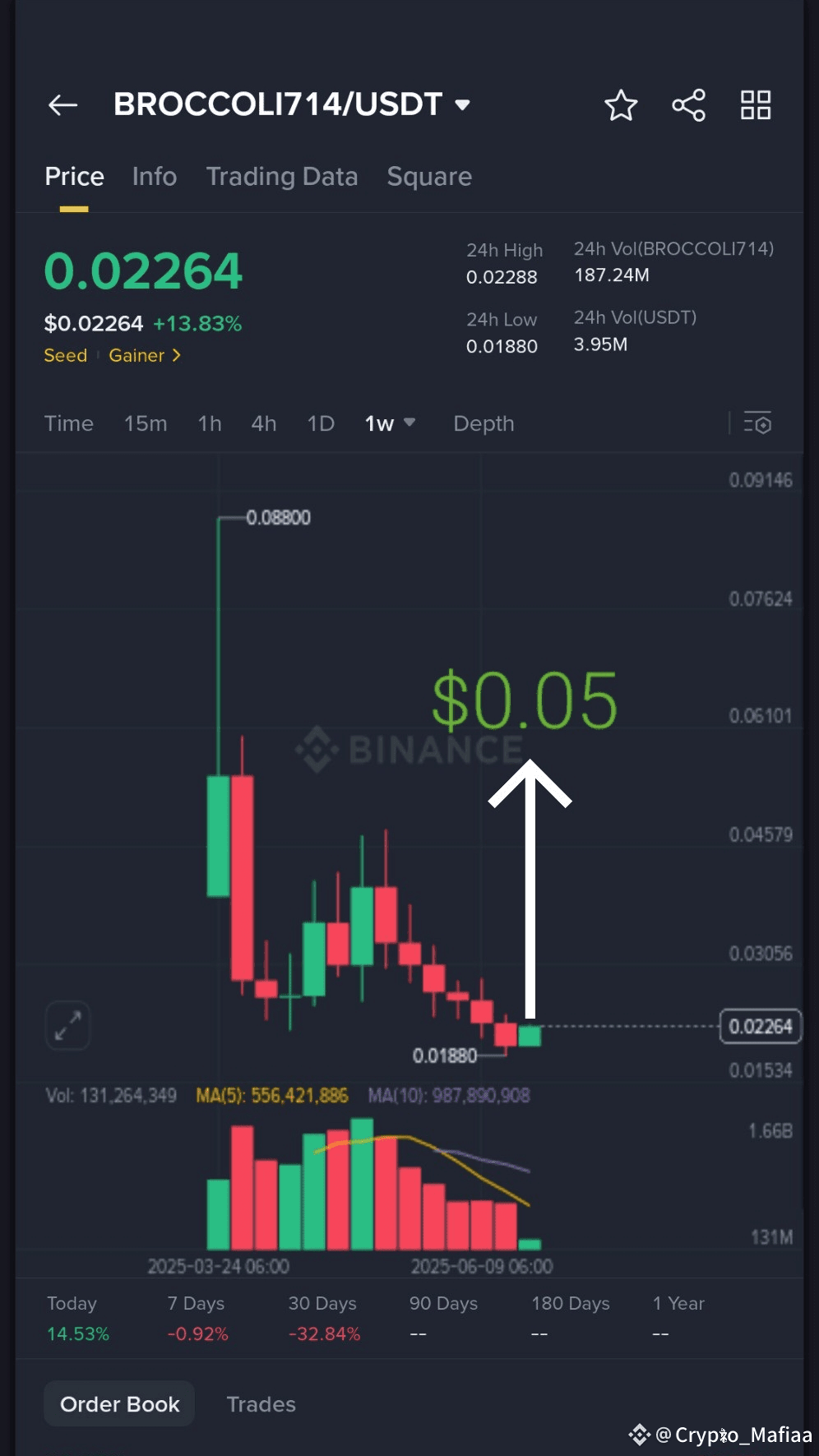Image resolution: width=819 pixels, height=1456 pixels.
Task: Open the Gainer ranking link
Action: 145,355
